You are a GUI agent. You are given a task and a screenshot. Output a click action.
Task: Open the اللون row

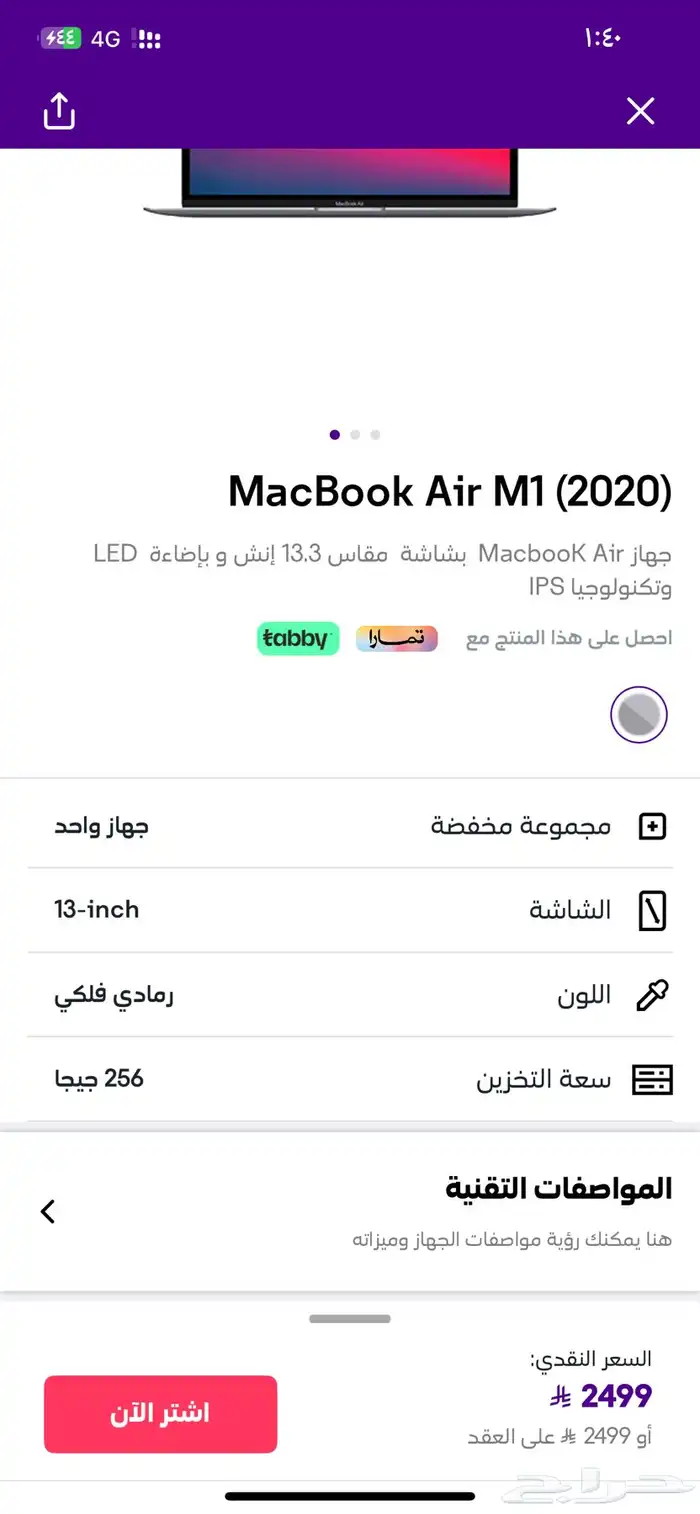tap(350, 995)
